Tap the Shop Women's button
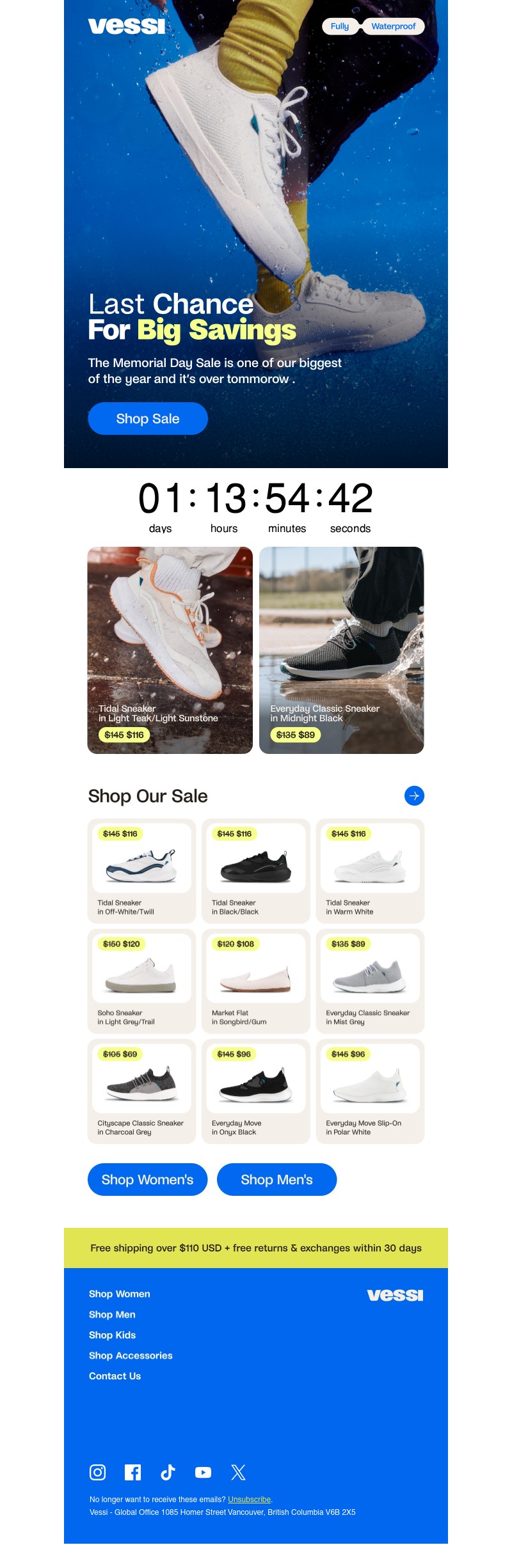512x1568 pixels. pyautogui.click(x=148, y=1179)
